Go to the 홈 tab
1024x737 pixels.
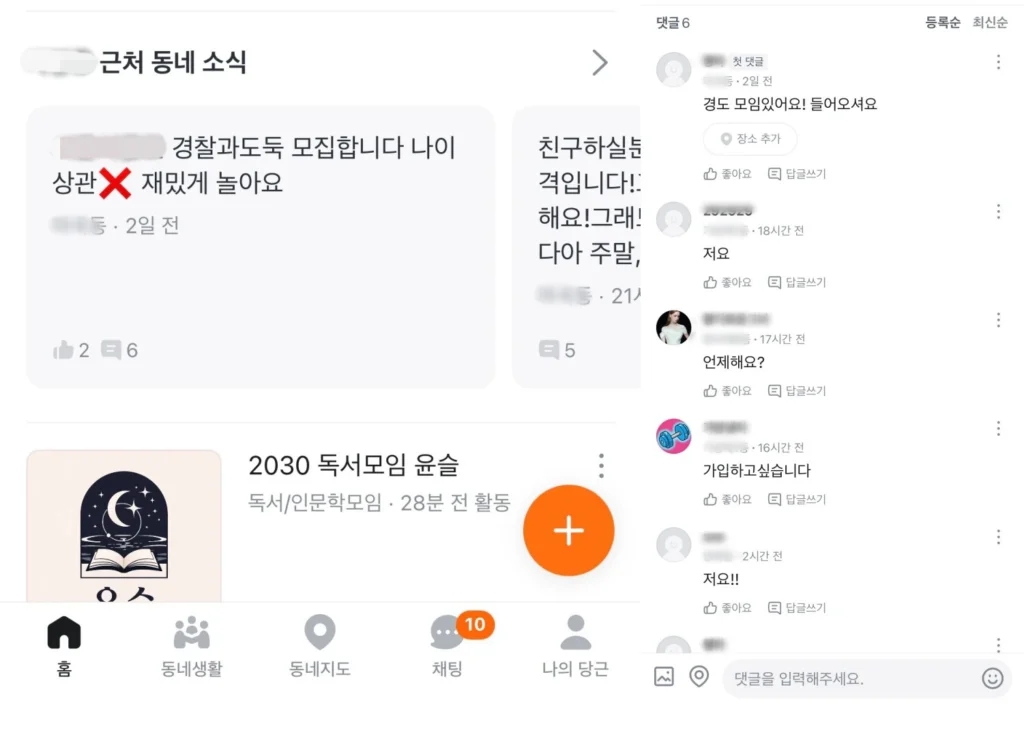[x=64, y=646]
